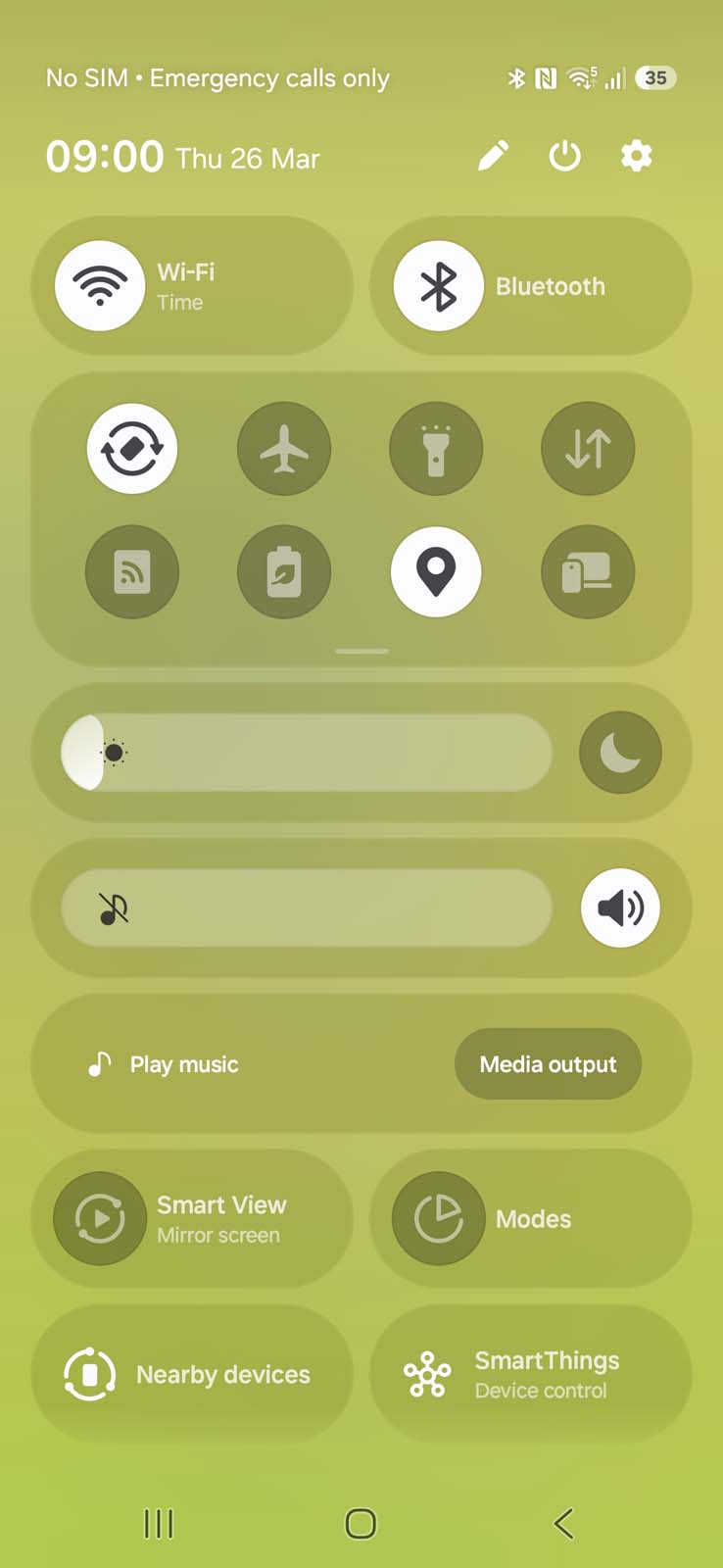Image resolution: width=723 pixels, height=1568 pixels.
Task: Enable Airplane mode
Action: pos(284,449)
